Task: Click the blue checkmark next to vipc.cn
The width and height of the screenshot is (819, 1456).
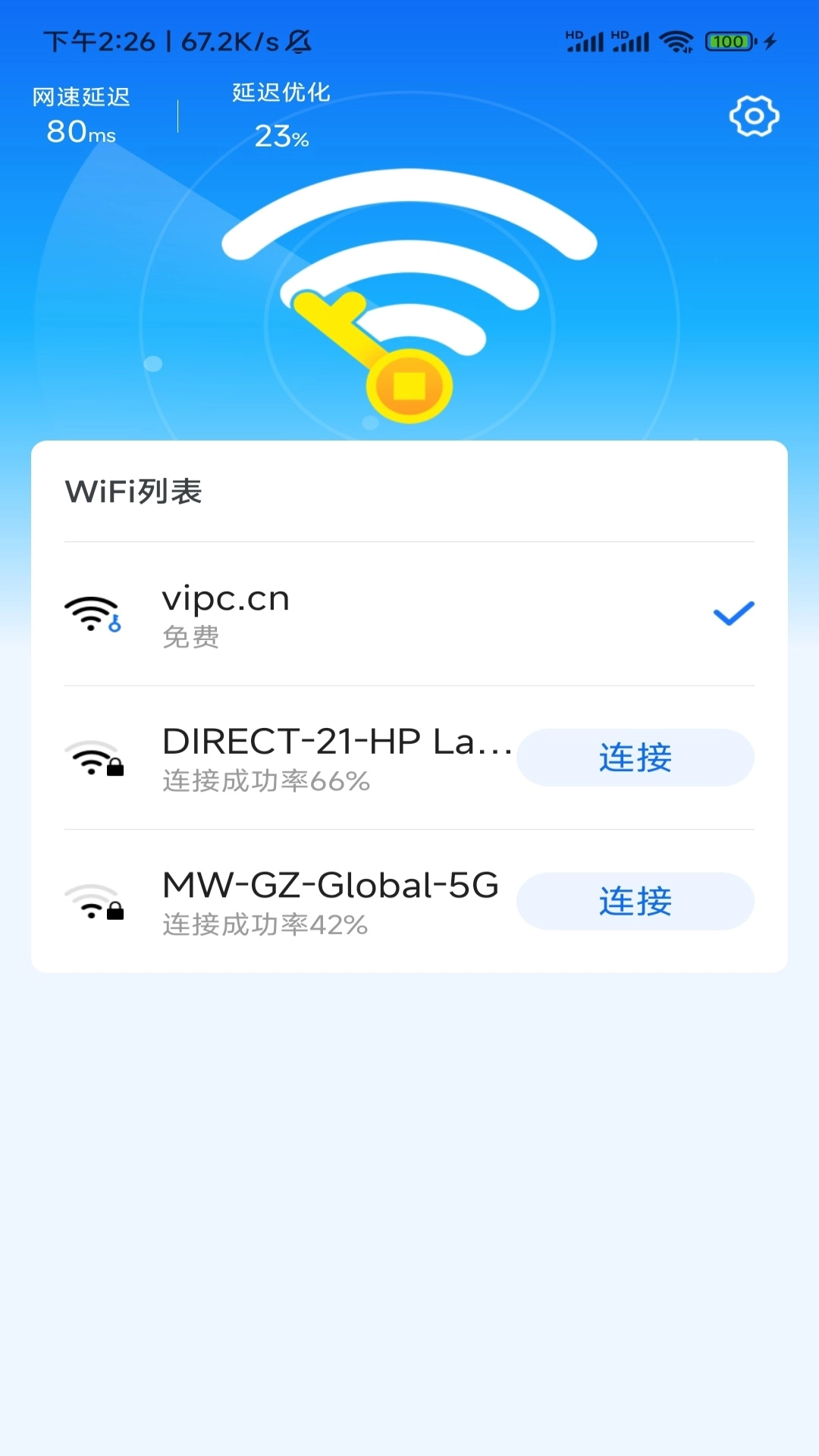Action: [733, 613]
